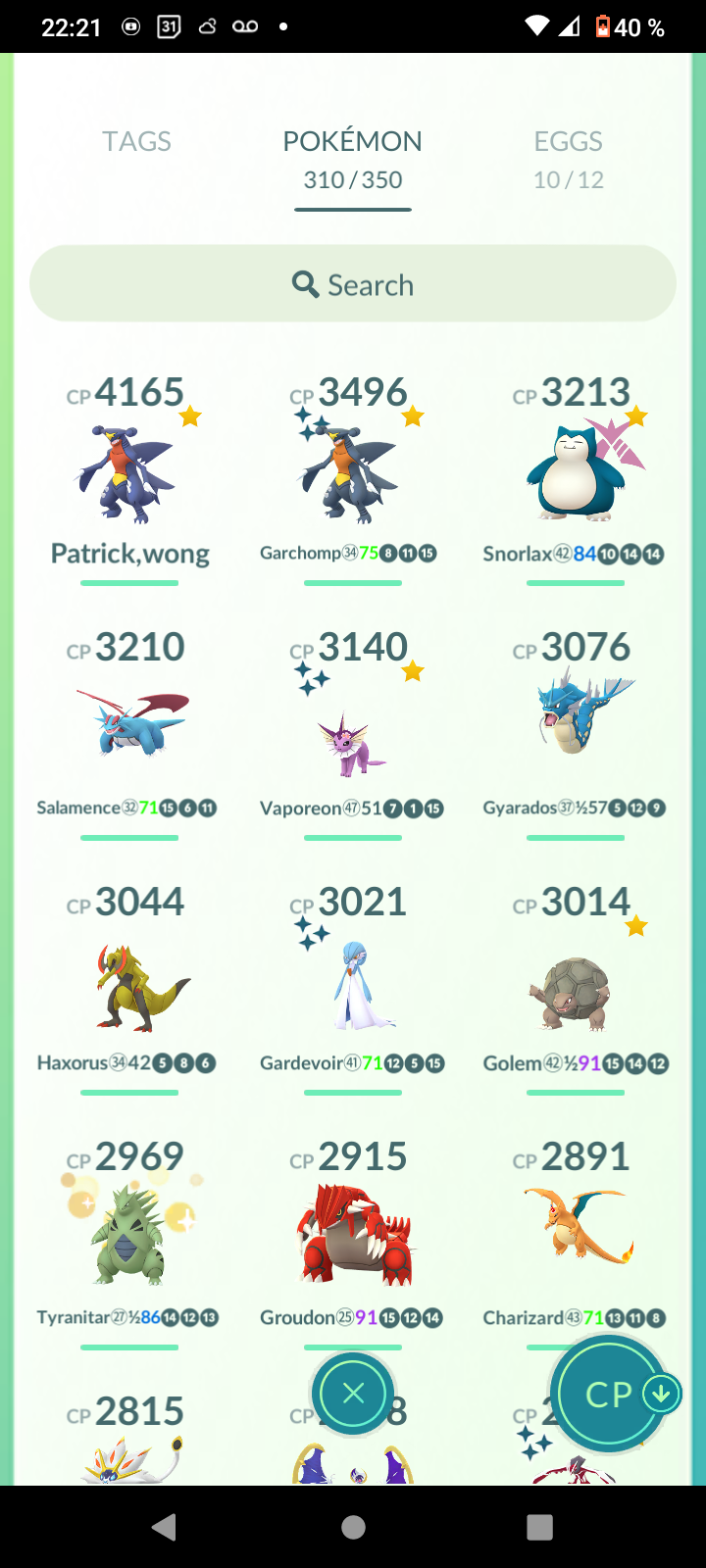Close the Pokémon list with X button
706x1568 pixels.
click(x=353, y=1394)
